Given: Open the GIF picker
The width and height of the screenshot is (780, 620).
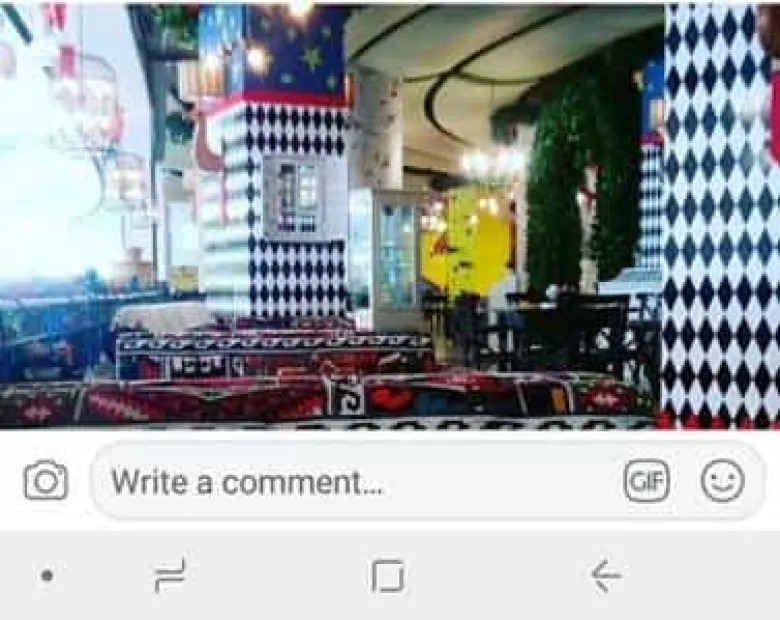Looking at the screenshot, I should (647, 481).
